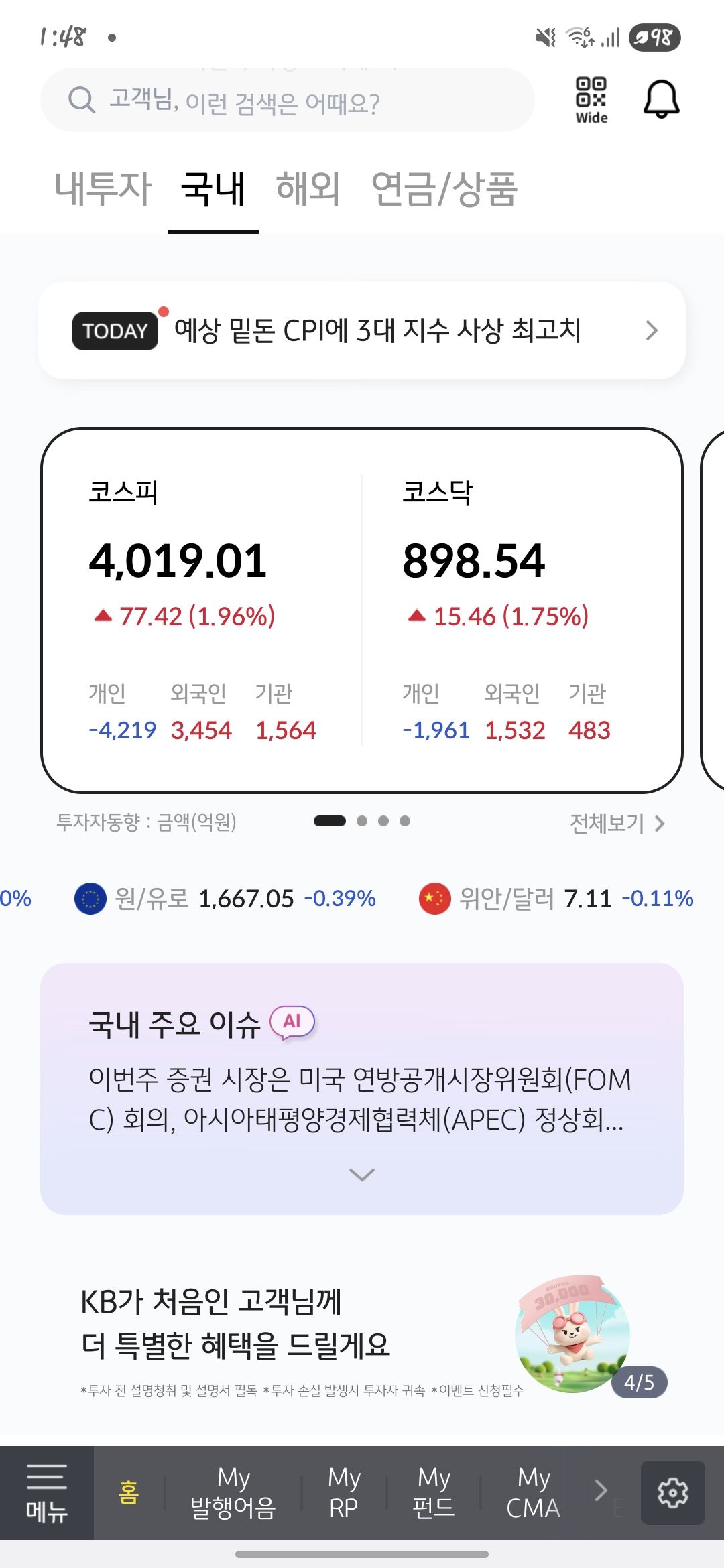Screen dimensions: 724x1568
Task: Tap 전체보기 to view all indices
Action: 617,823
